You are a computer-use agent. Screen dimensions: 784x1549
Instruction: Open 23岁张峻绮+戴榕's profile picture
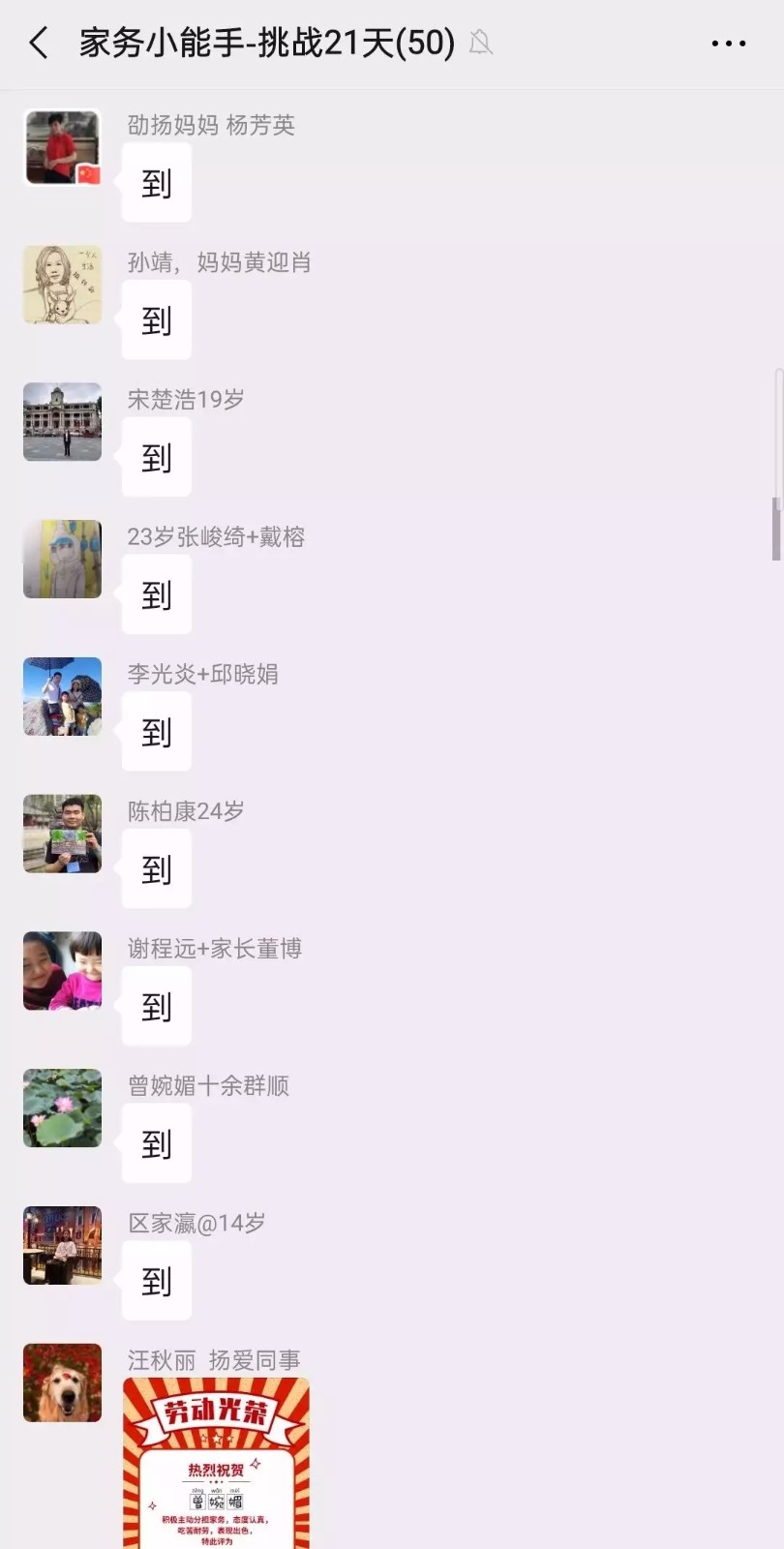point(62,560)
